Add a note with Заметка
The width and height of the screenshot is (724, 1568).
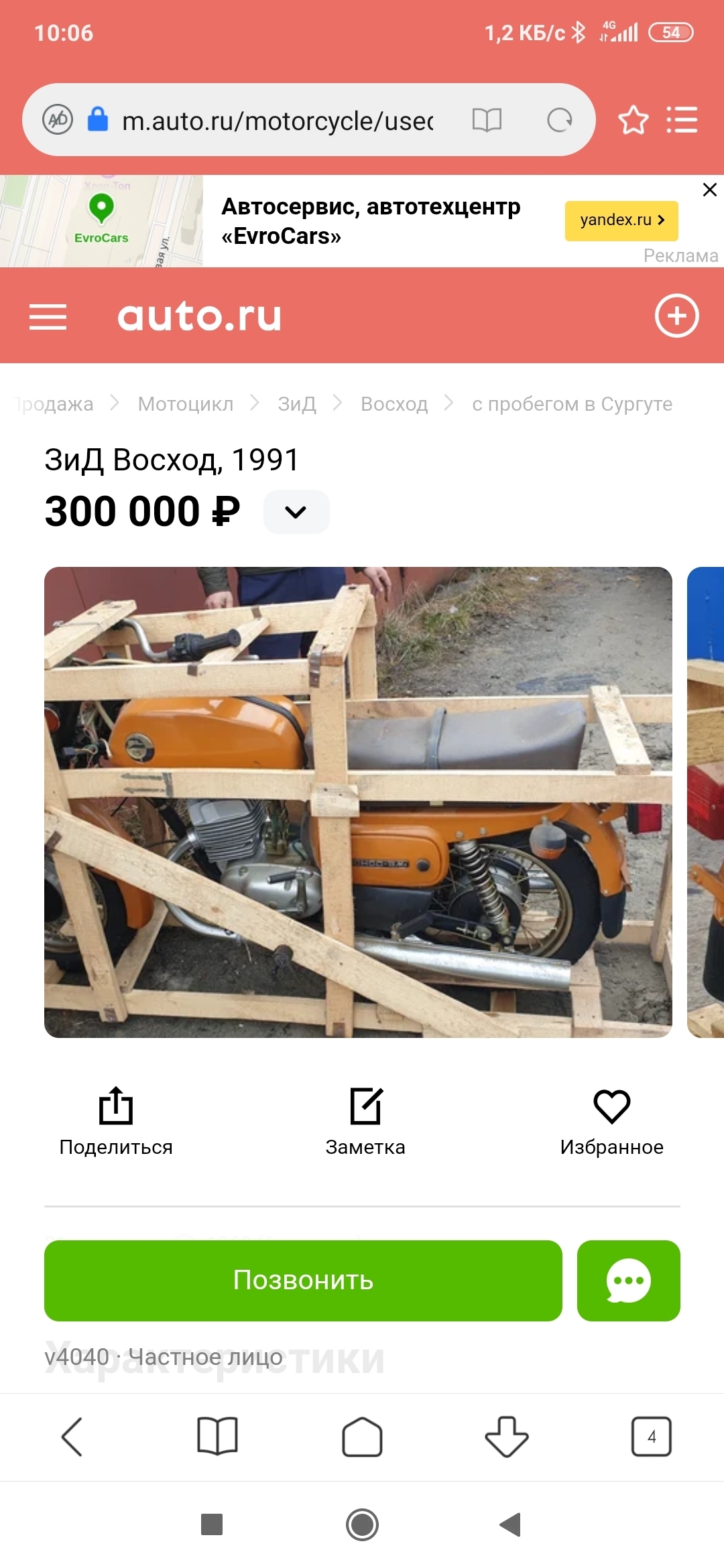[x=365, y=1121]
